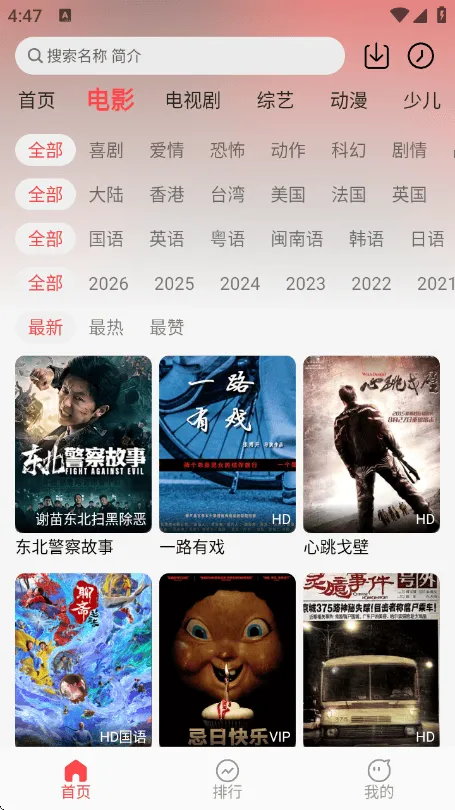Sort by 最热
This screenshot has height=810, width=455.
pos(106,328)
